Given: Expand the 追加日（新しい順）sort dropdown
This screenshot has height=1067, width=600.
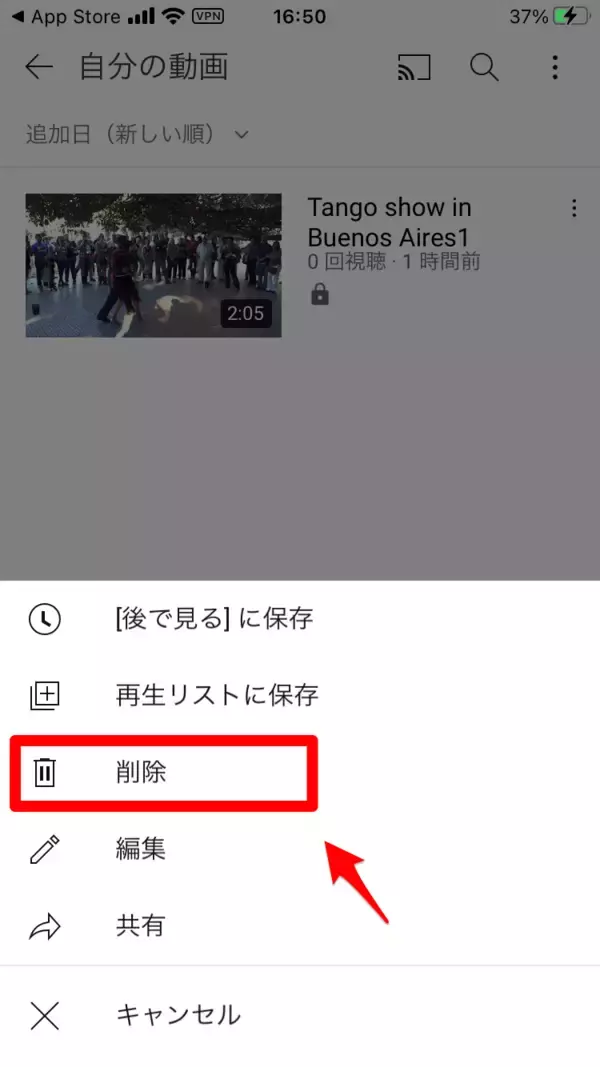Looking at the screenshot, I should click(137, 134).
